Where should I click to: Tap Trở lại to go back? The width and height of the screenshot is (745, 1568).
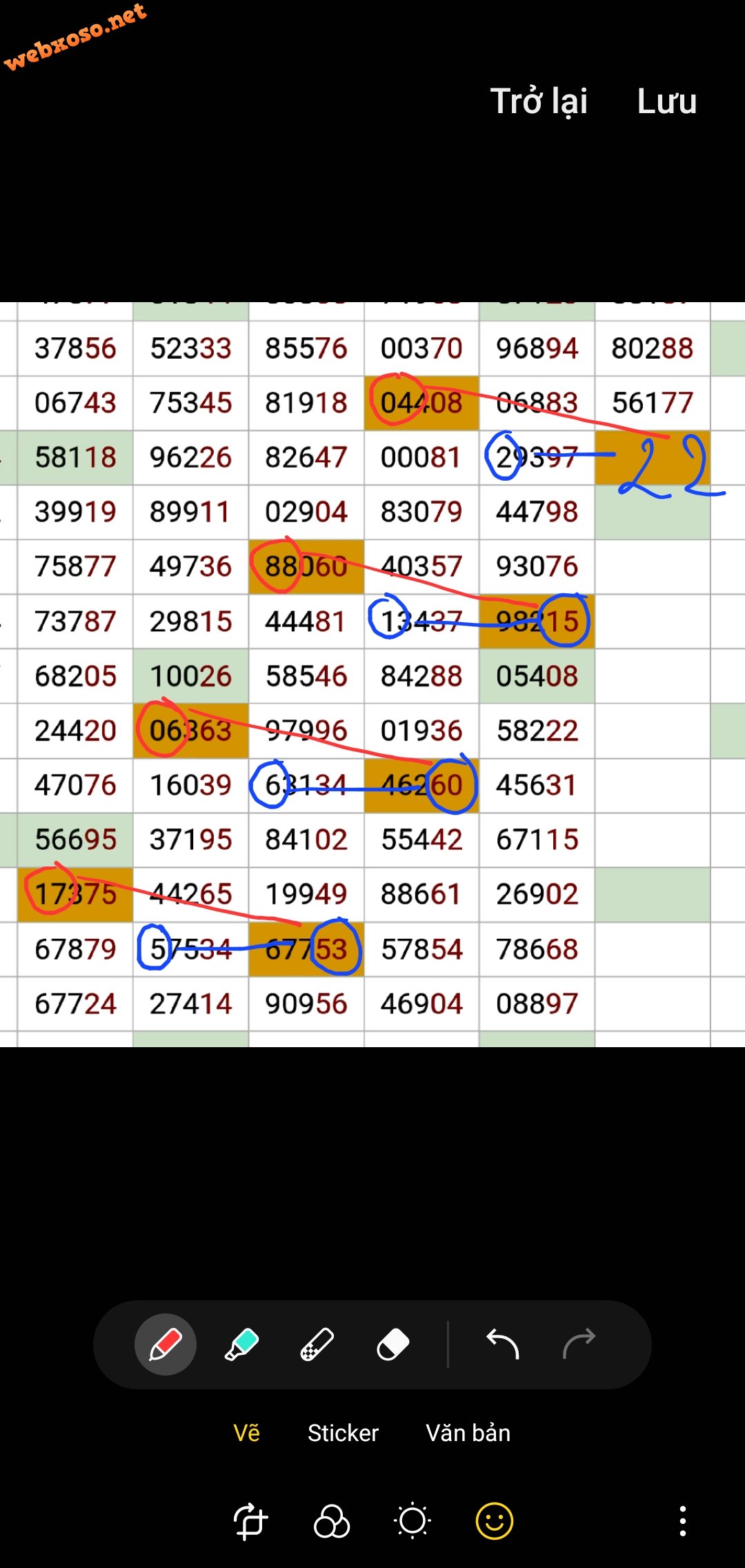(539, 101)
